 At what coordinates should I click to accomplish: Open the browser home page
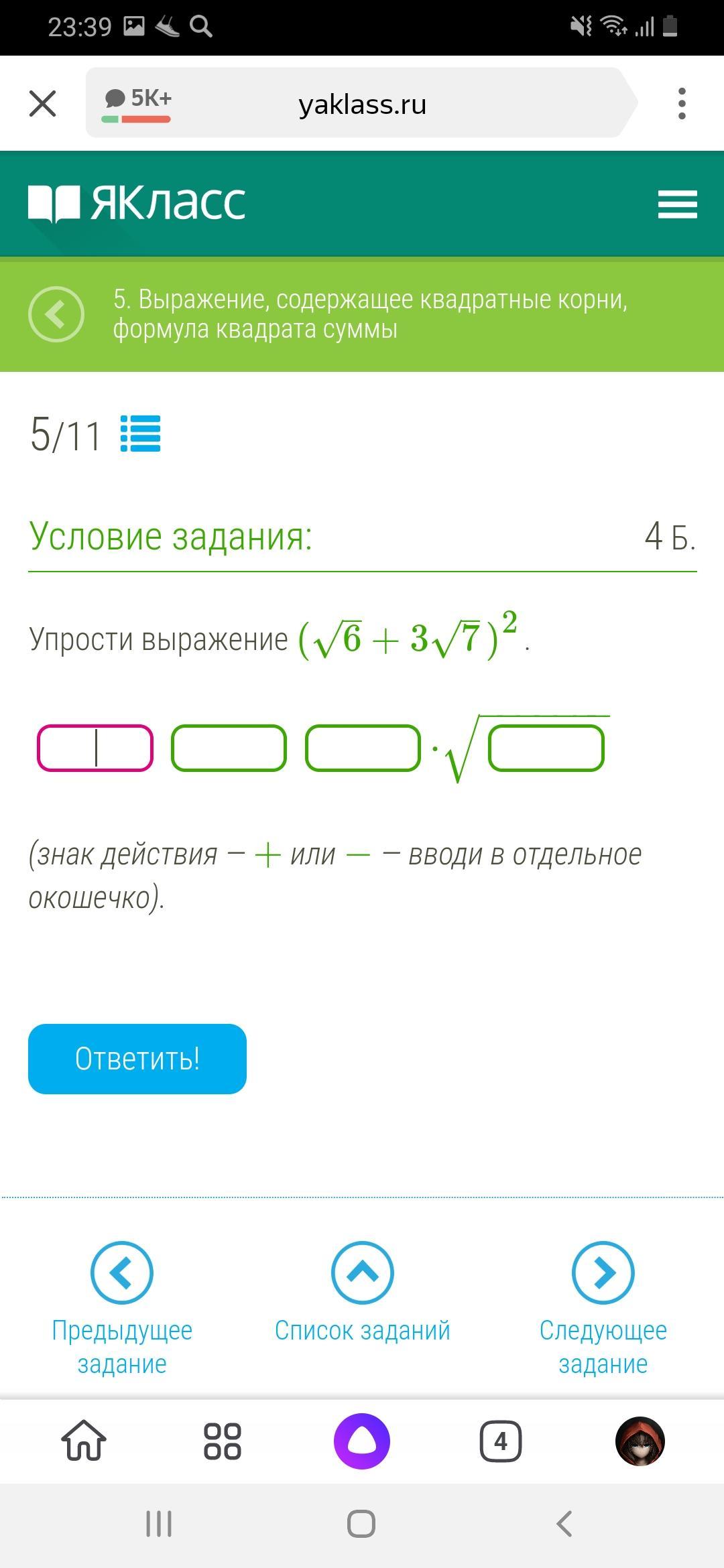pyautogui.click(x=84, y=1441)
